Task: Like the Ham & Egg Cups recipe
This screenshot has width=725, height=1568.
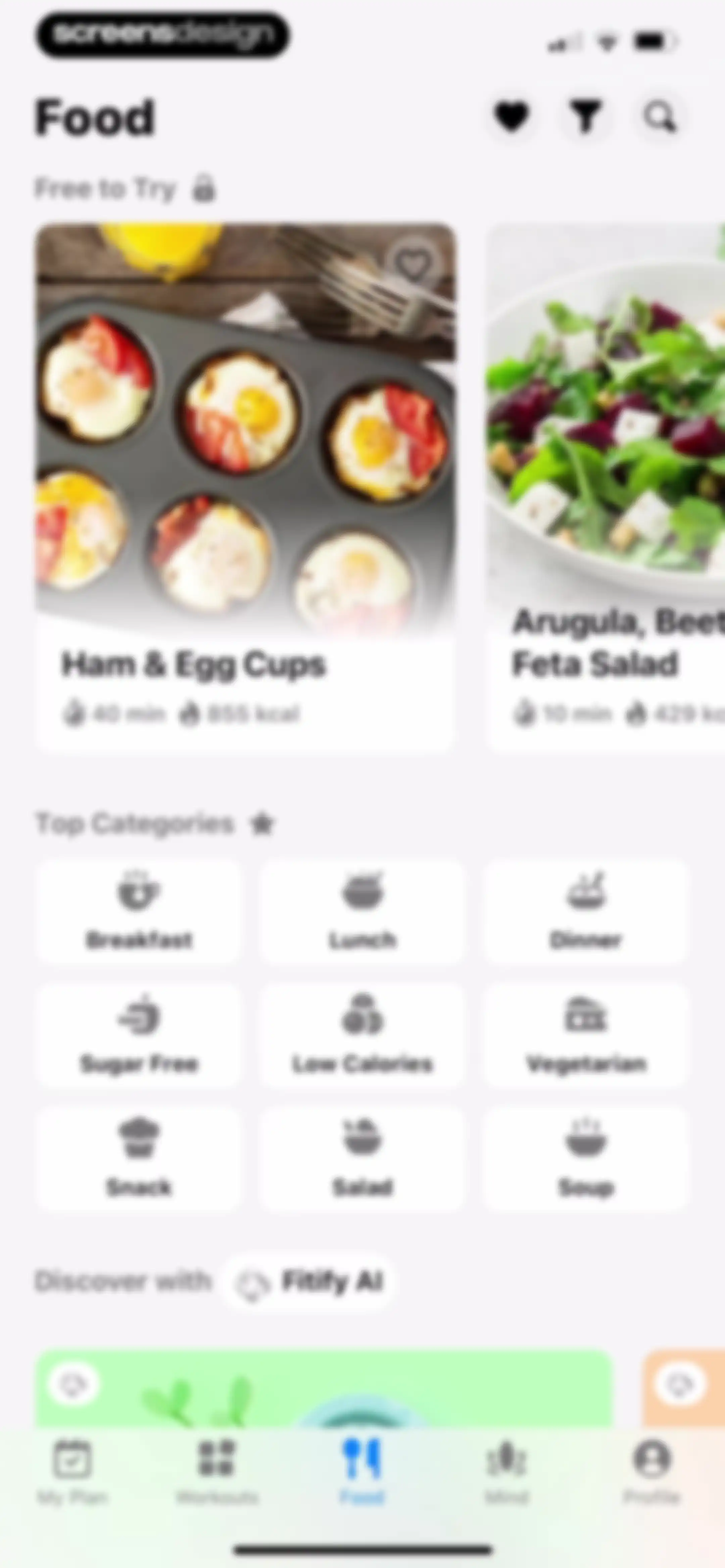Action: [x=413, y=264]
